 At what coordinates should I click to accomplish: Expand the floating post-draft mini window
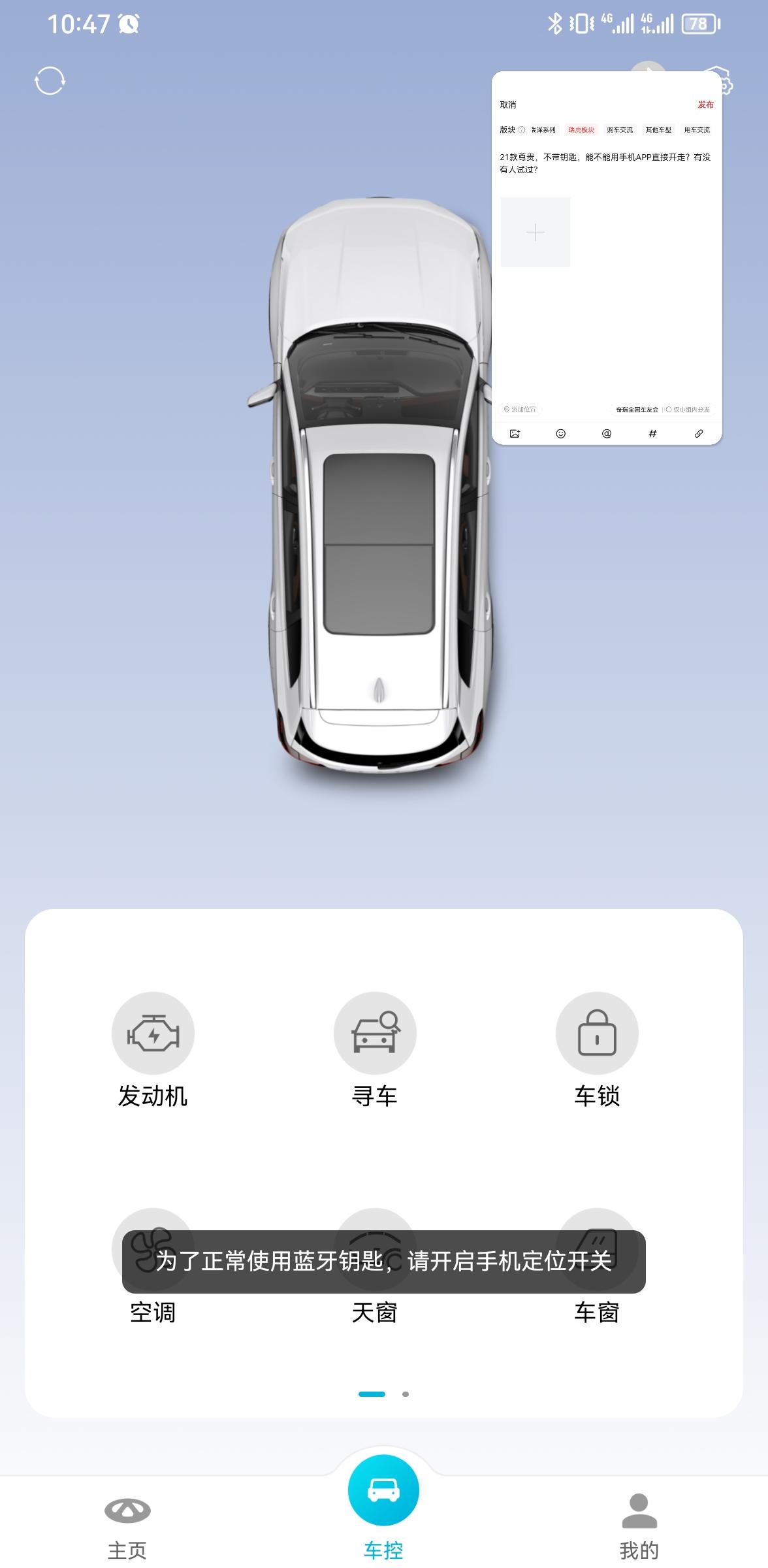click(607, 258)
